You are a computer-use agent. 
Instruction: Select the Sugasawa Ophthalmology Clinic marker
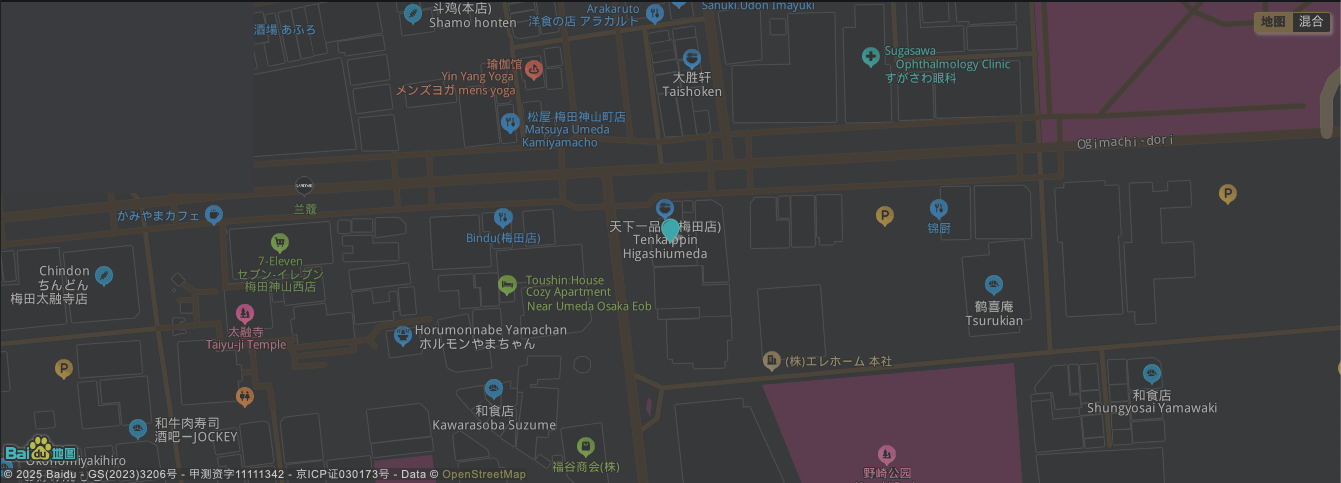tap(871, 56)
